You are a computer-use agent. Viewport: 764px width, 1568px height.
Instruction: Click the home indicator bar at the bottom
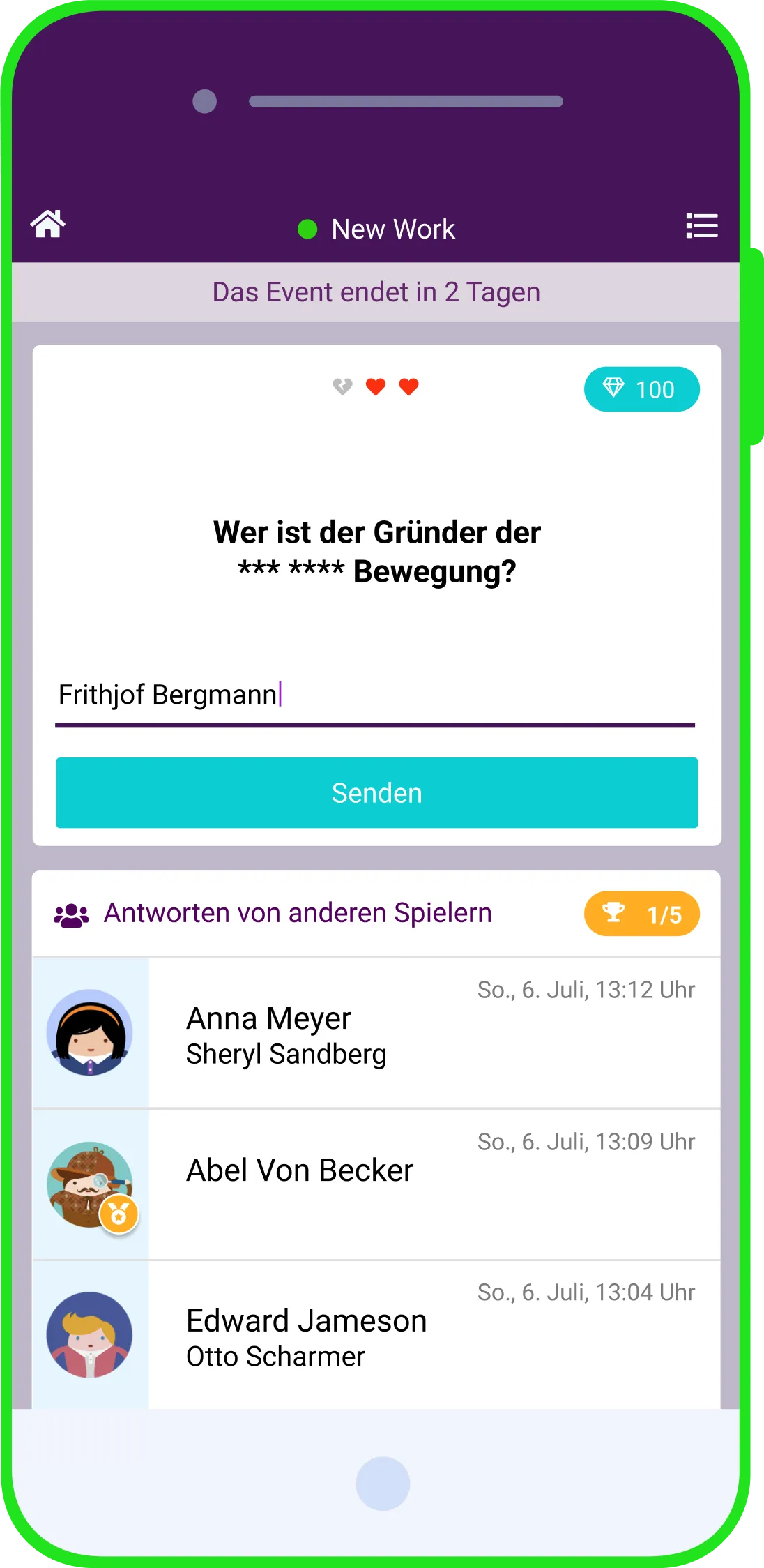coord(382,1484)
